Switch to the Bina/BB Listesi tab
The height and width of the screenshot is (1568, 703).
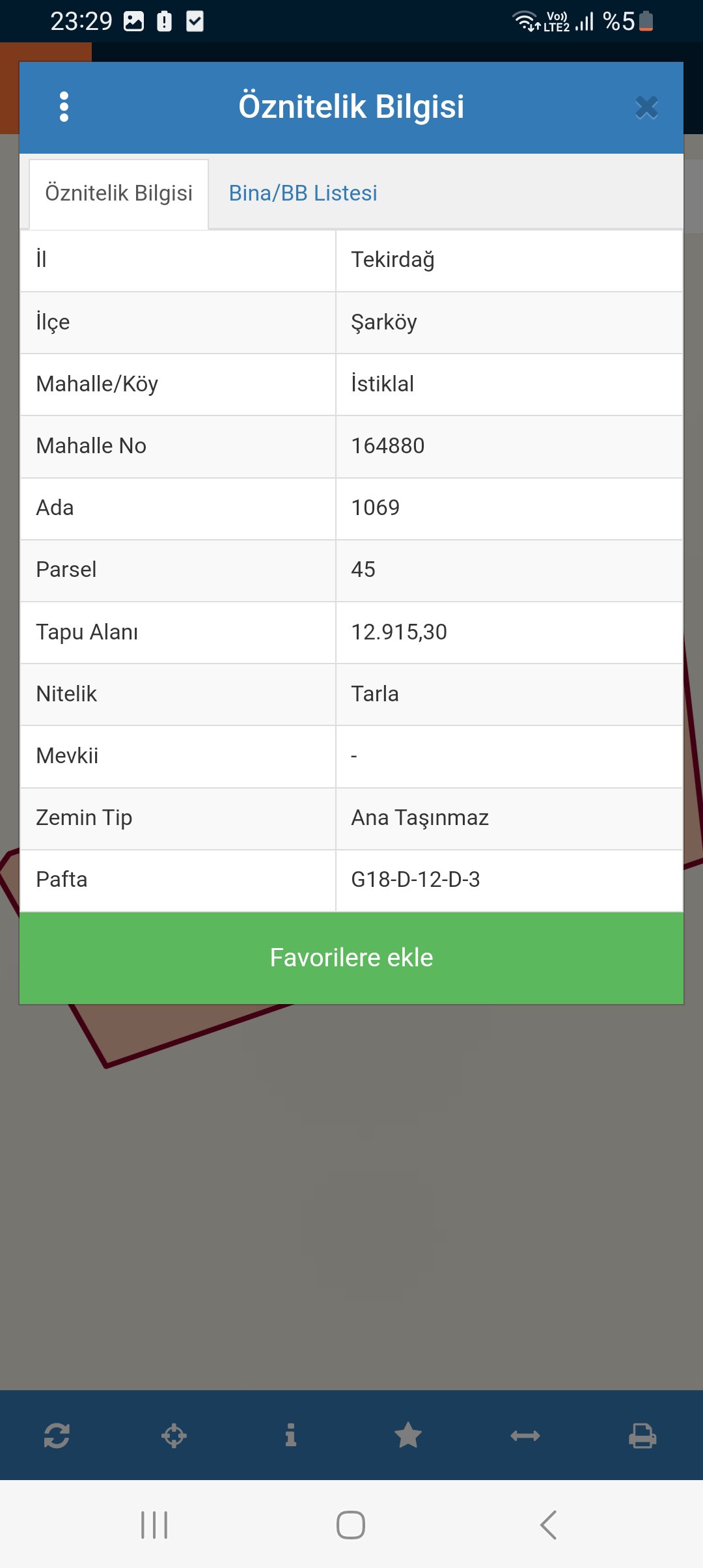coord(303,193)
